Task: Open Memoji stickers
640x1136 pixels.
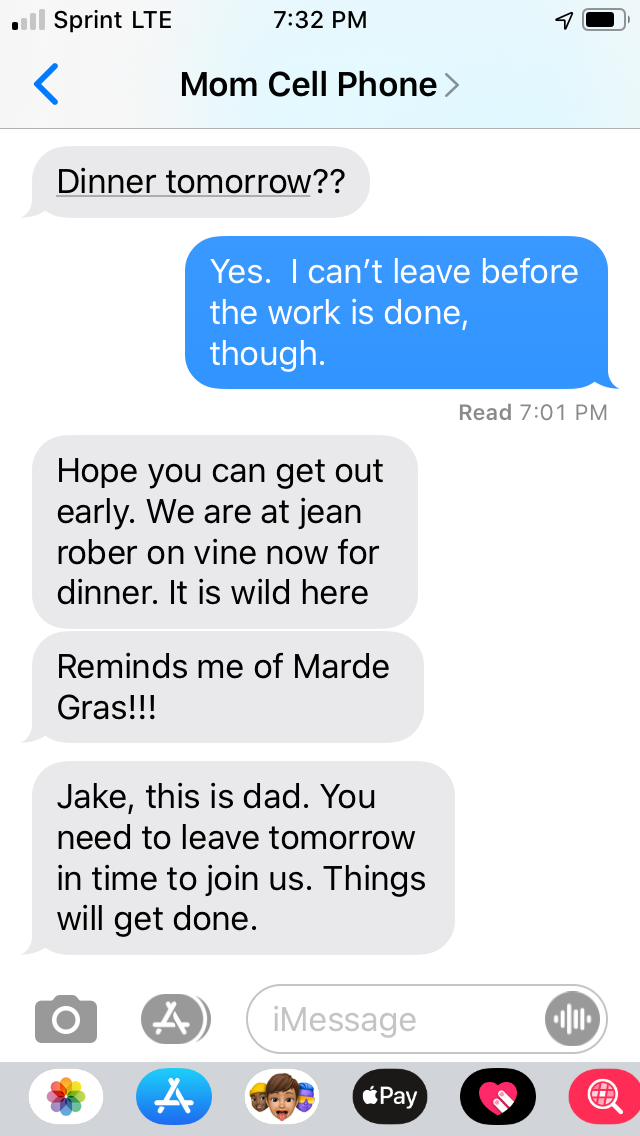Action: coord(282,1097)
